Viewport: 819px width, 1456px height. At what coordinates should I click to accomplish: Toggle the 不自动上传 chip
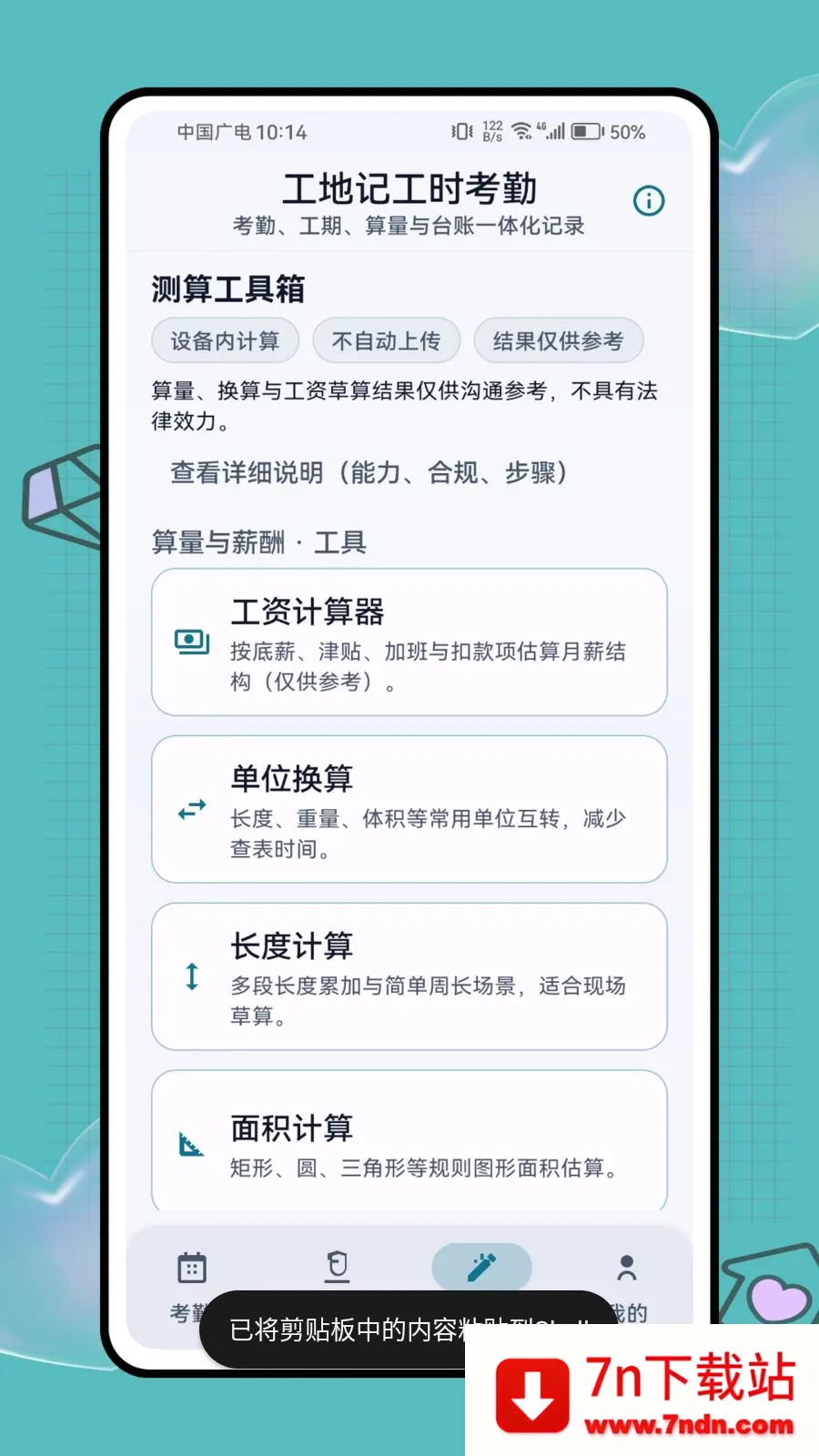[x=386, y=340]
